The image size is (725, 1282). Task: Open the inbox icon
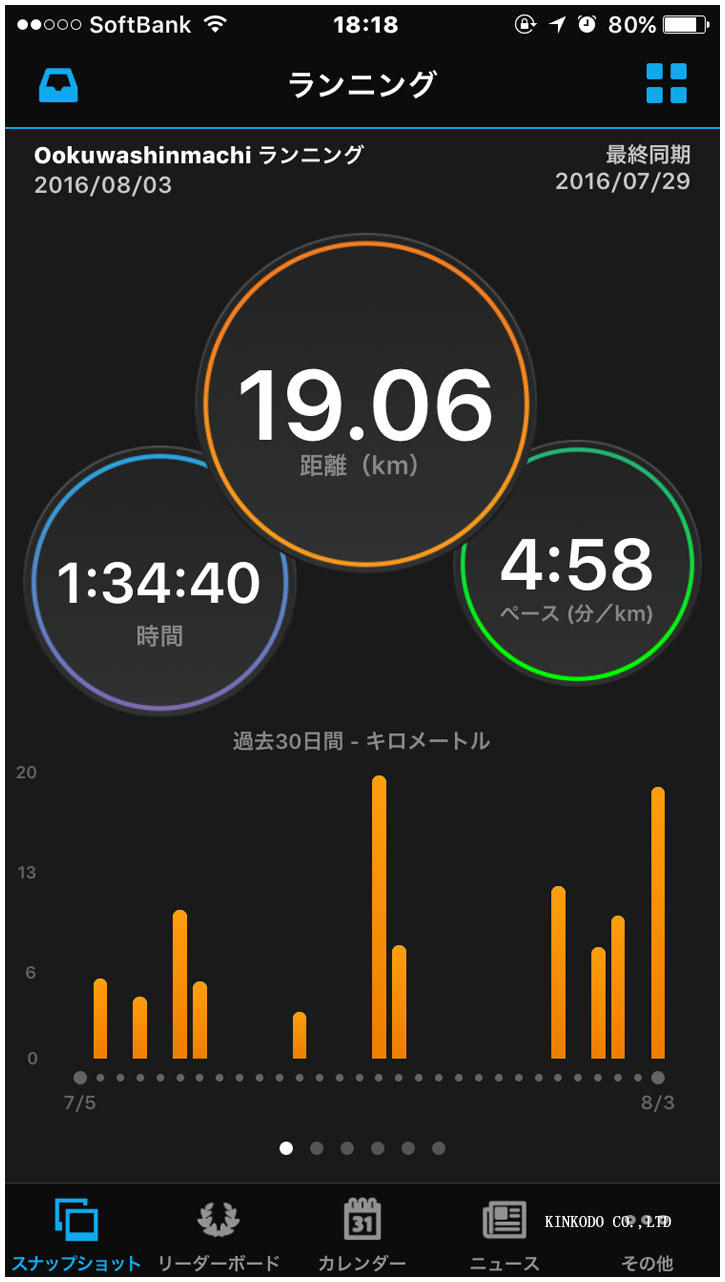tap(58, 84)
